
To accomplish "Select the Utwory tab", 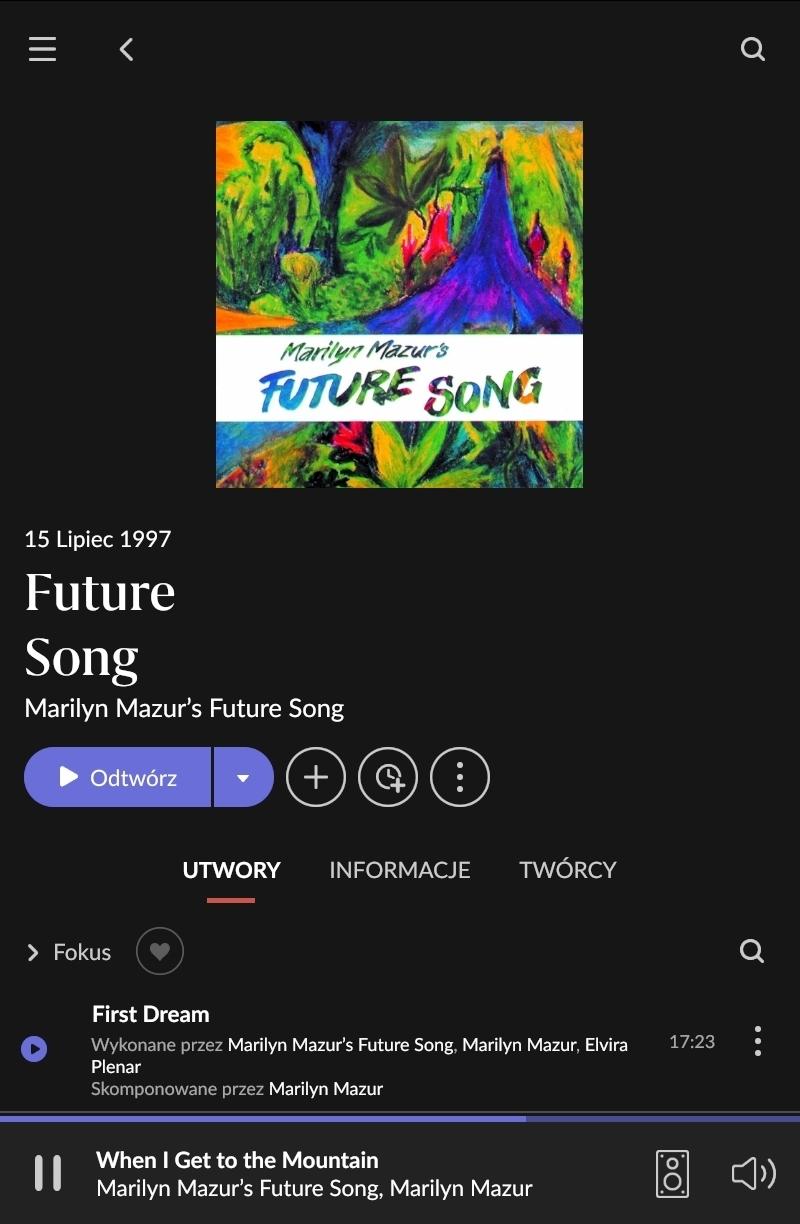I will pyautogui.click(x=231, y=870).
